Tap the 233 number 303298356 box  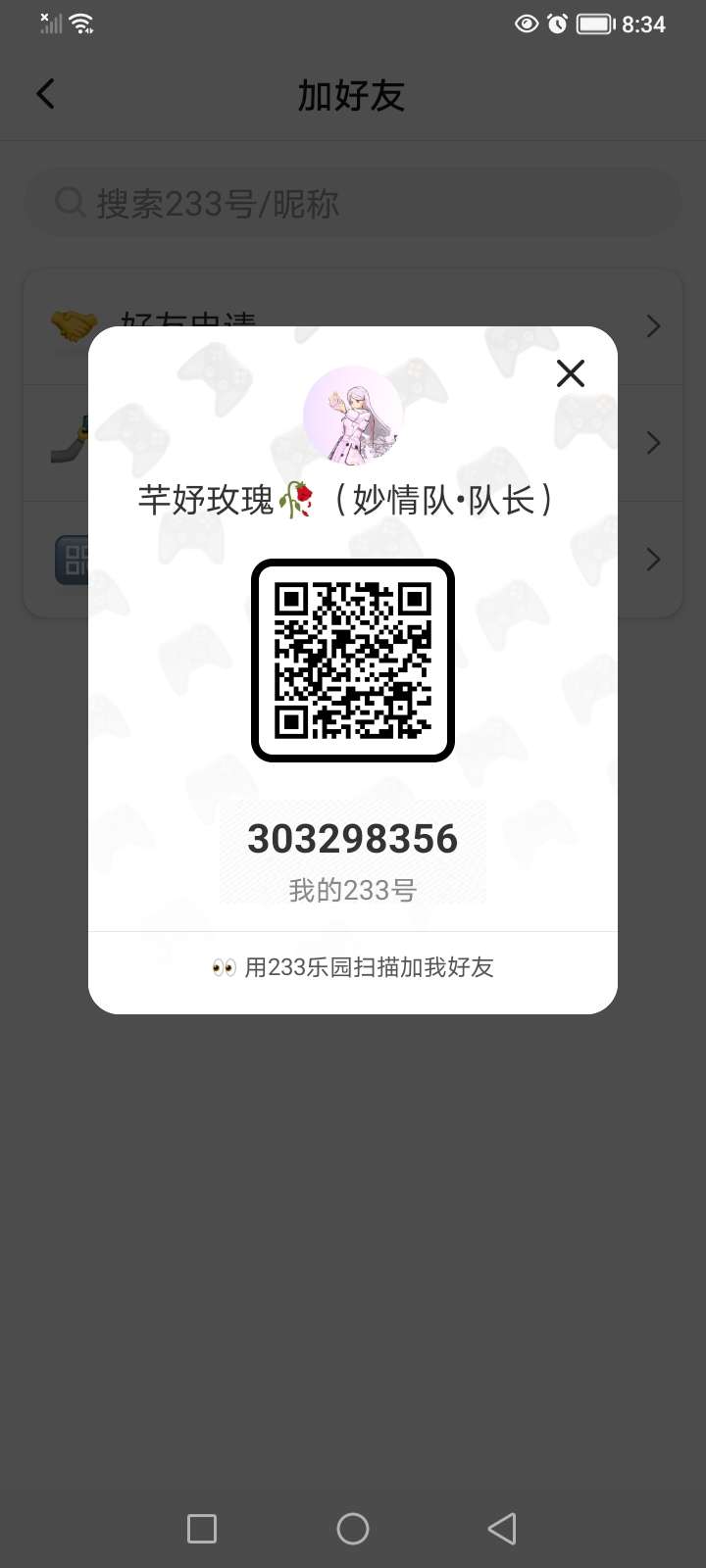click(353, 852)
